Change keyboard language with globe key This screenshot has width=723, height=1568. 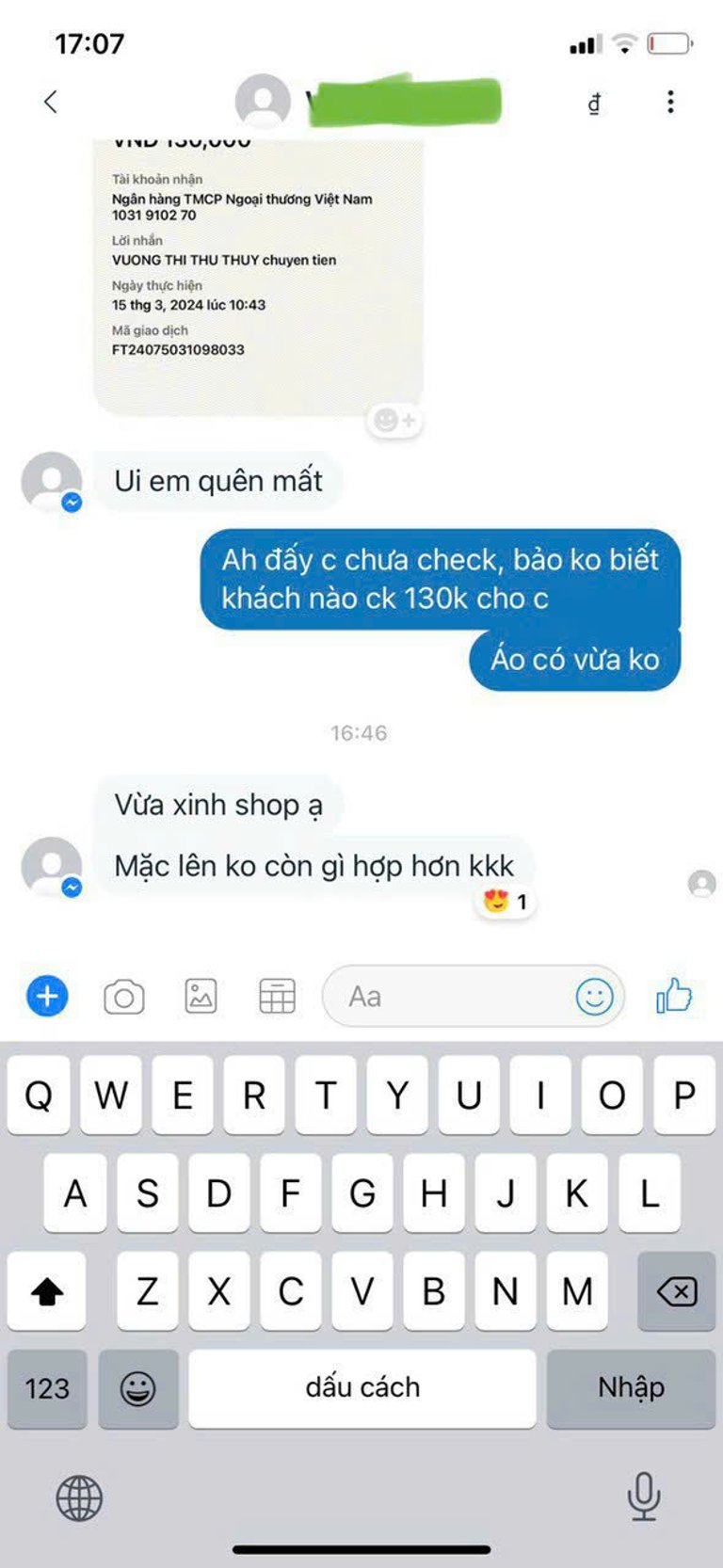(79, 1497)
